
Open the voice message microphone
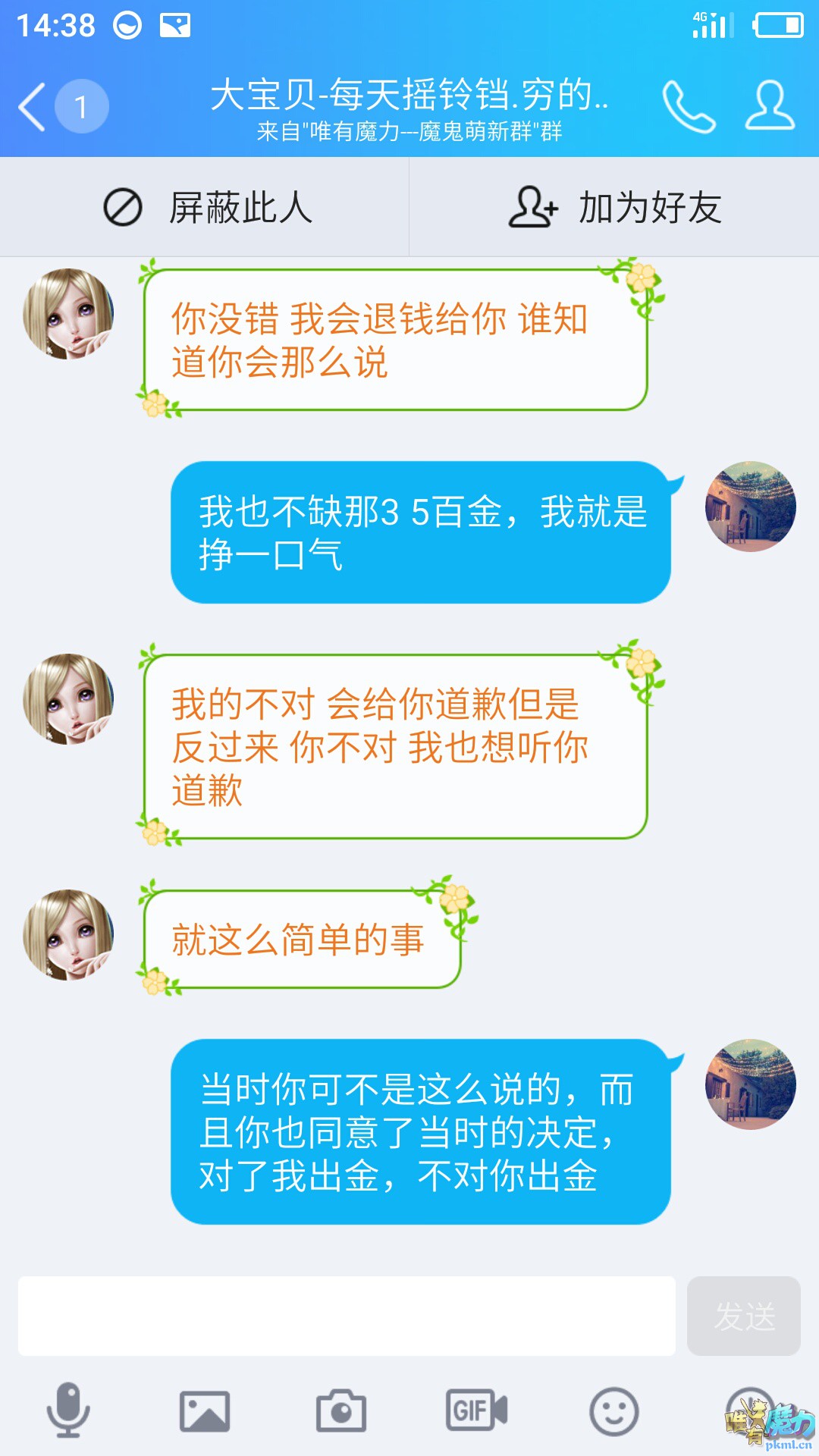tap(68, 1410)
